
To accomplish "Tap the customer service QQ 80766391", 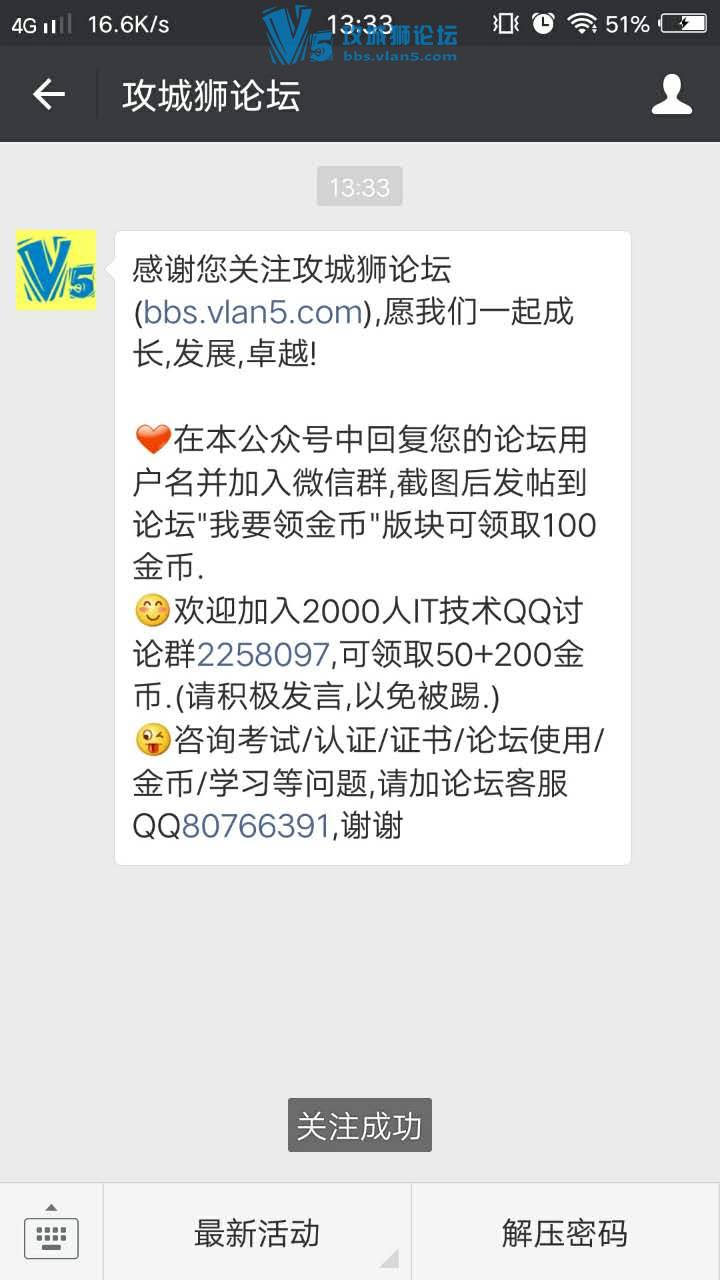I will pyautogui.click(x=256, y=826).
